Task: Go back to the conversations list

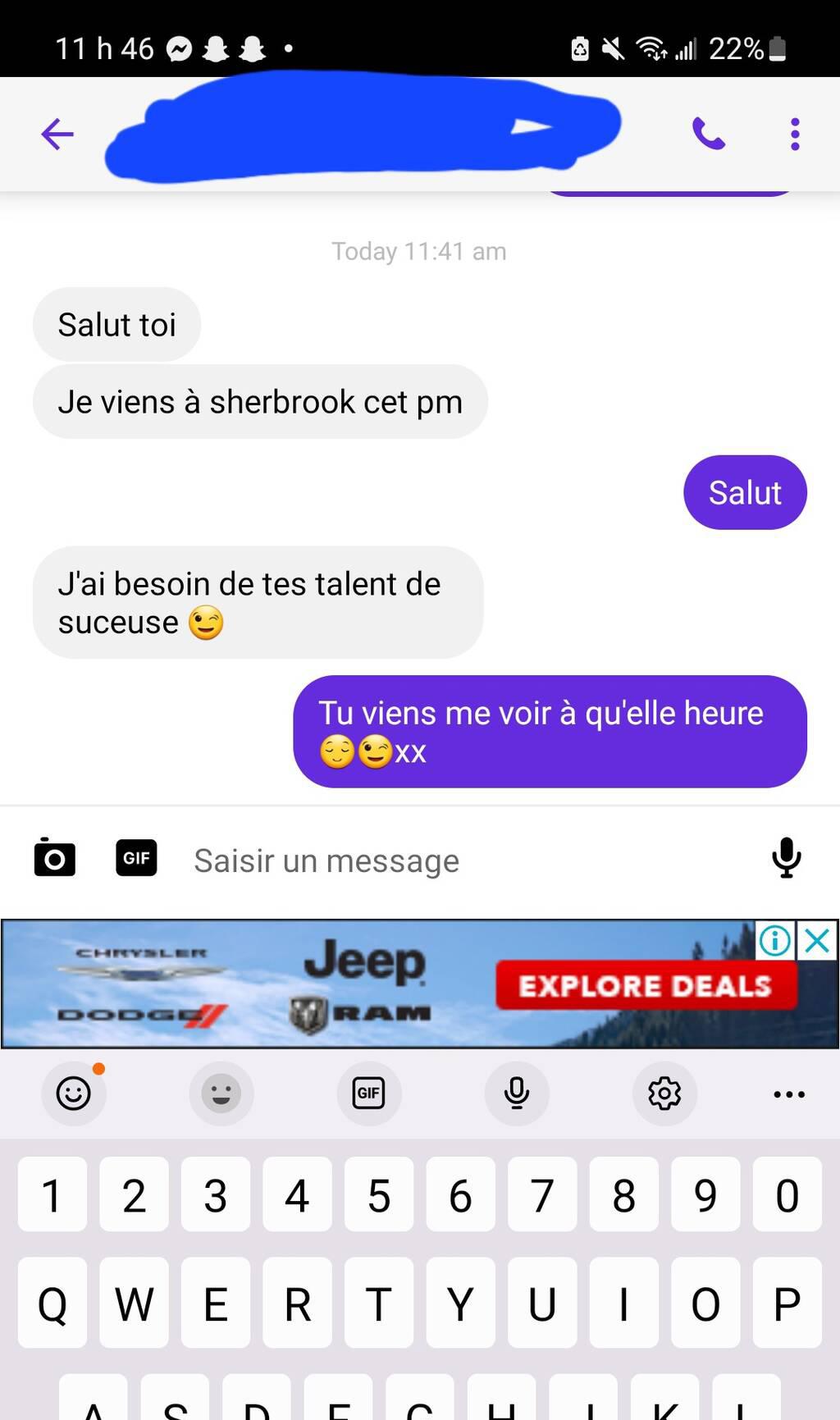Action: point(57,134)
